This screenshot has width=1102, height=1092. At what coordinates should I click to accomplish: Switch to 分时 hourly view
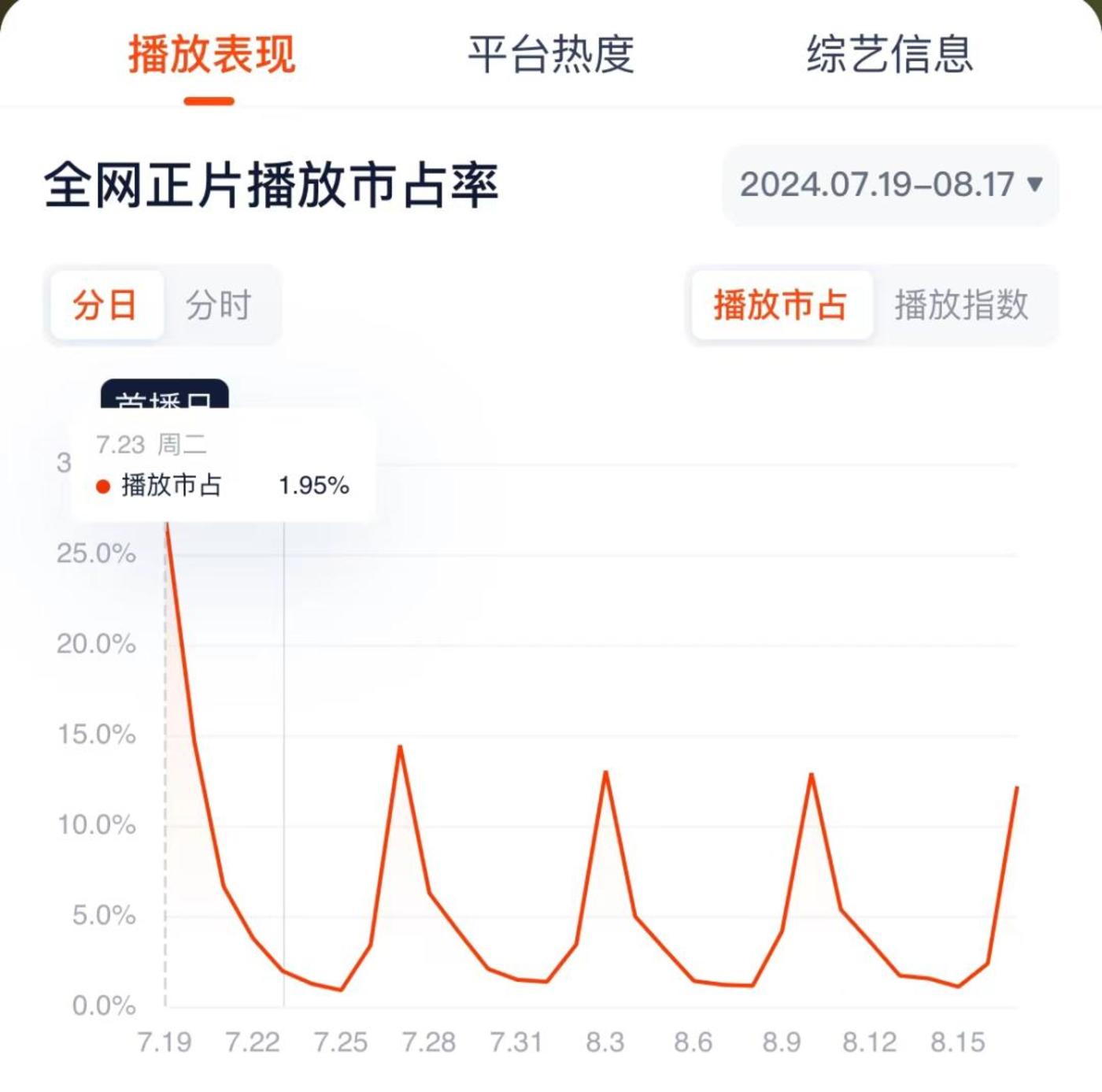219,305
